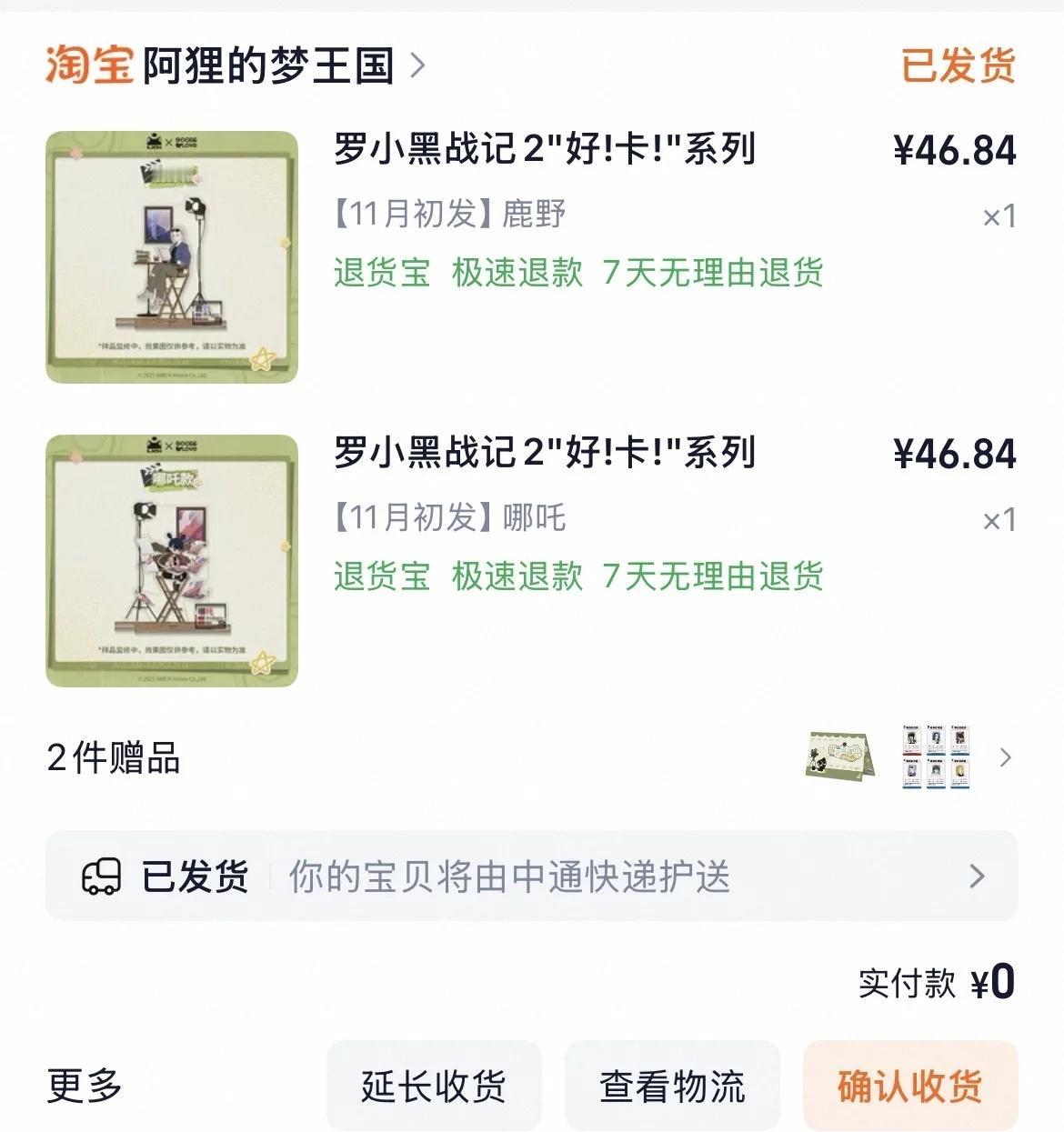Open logistics details via shipping row chevron

[x=977, y=876]
